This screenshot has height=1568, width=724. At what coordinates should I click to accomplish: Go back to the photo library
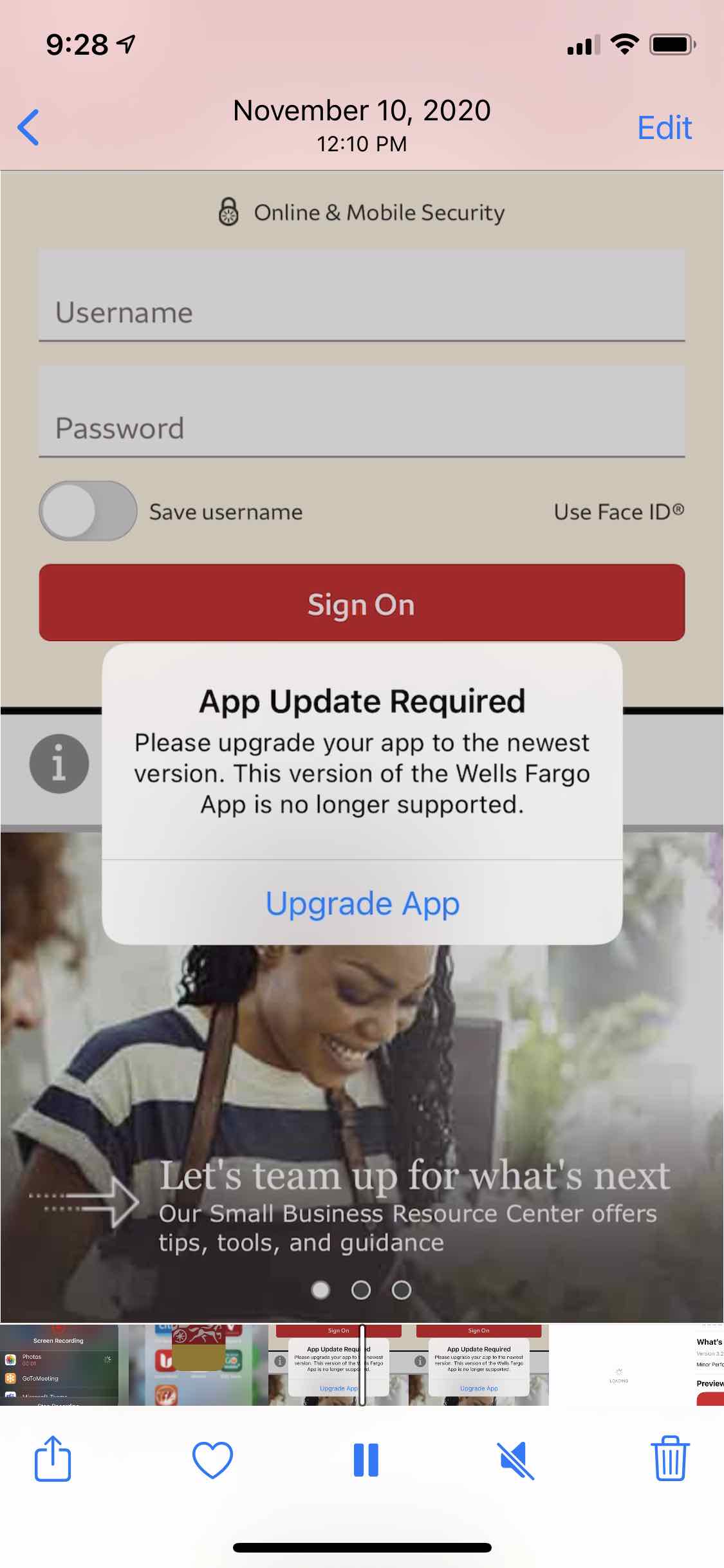28,127
